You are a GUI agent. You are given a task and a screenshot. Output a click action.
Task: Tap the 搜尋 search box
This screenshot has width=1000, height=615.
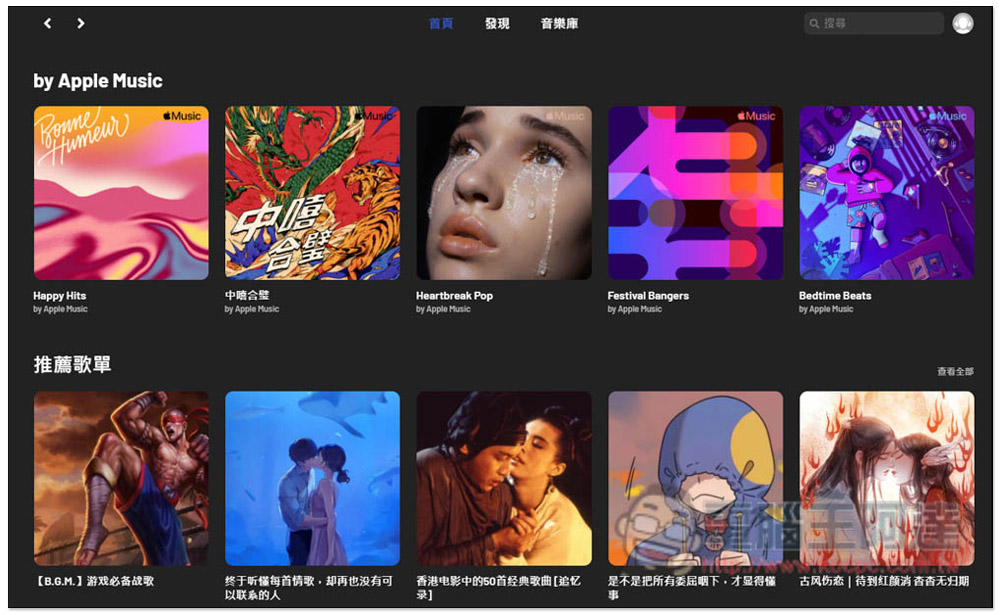(874, 23)
